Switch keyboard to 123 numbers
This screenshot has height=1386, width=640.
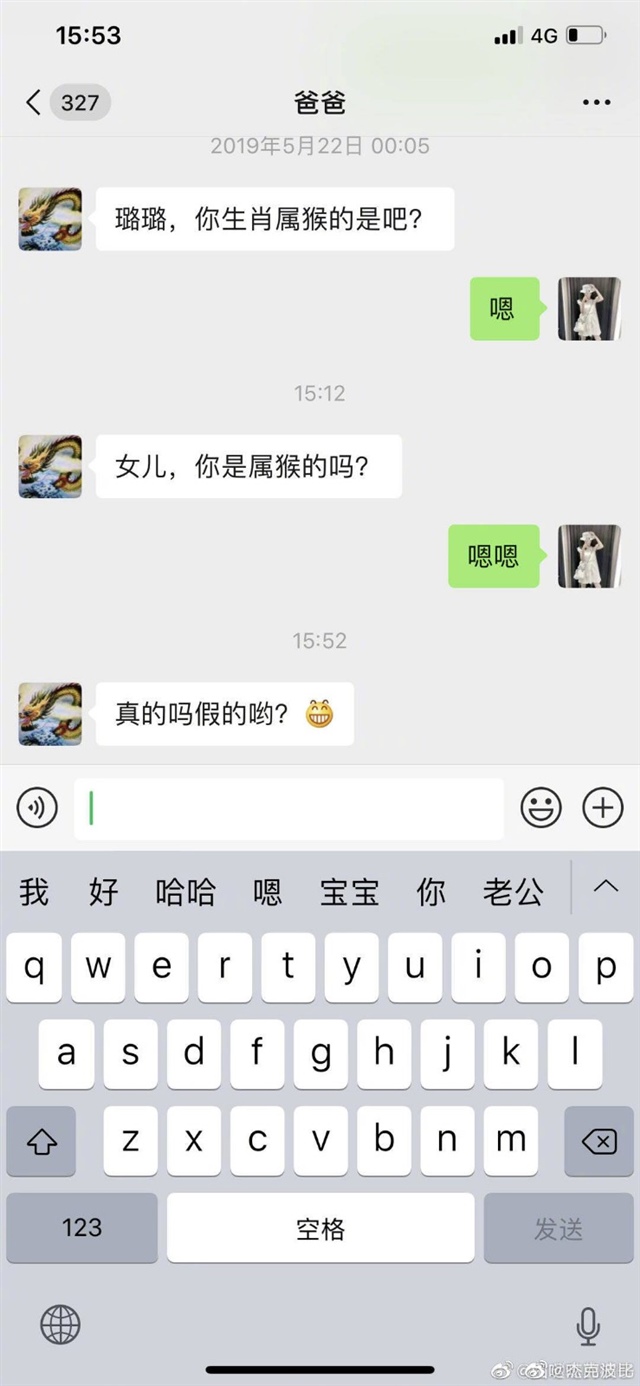tap(82, 1228)
